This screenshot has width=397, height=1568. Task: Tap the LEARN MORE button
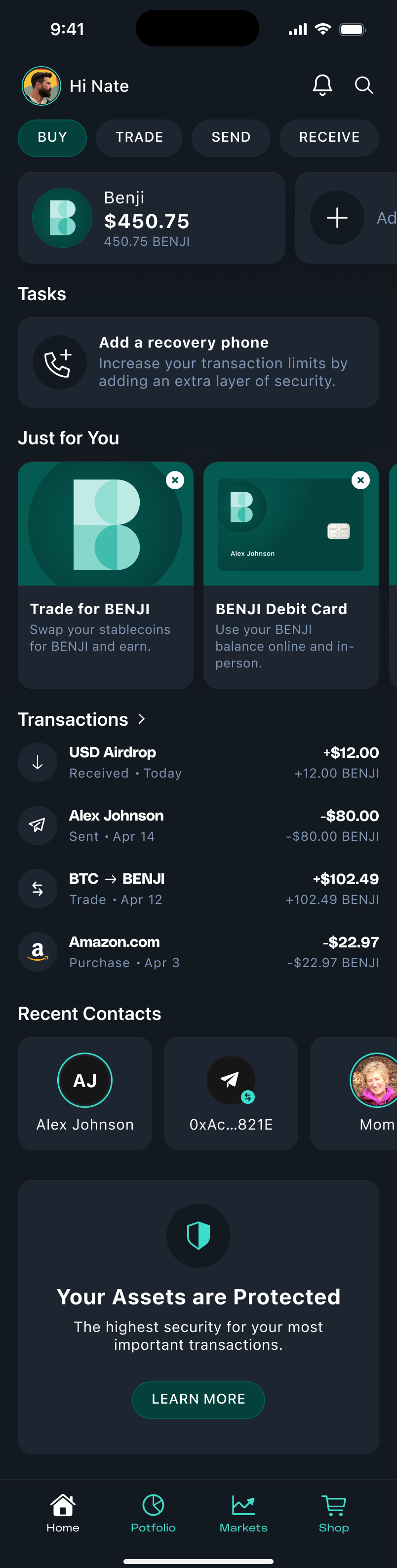pyautogui.click(x=198, y=1399)
